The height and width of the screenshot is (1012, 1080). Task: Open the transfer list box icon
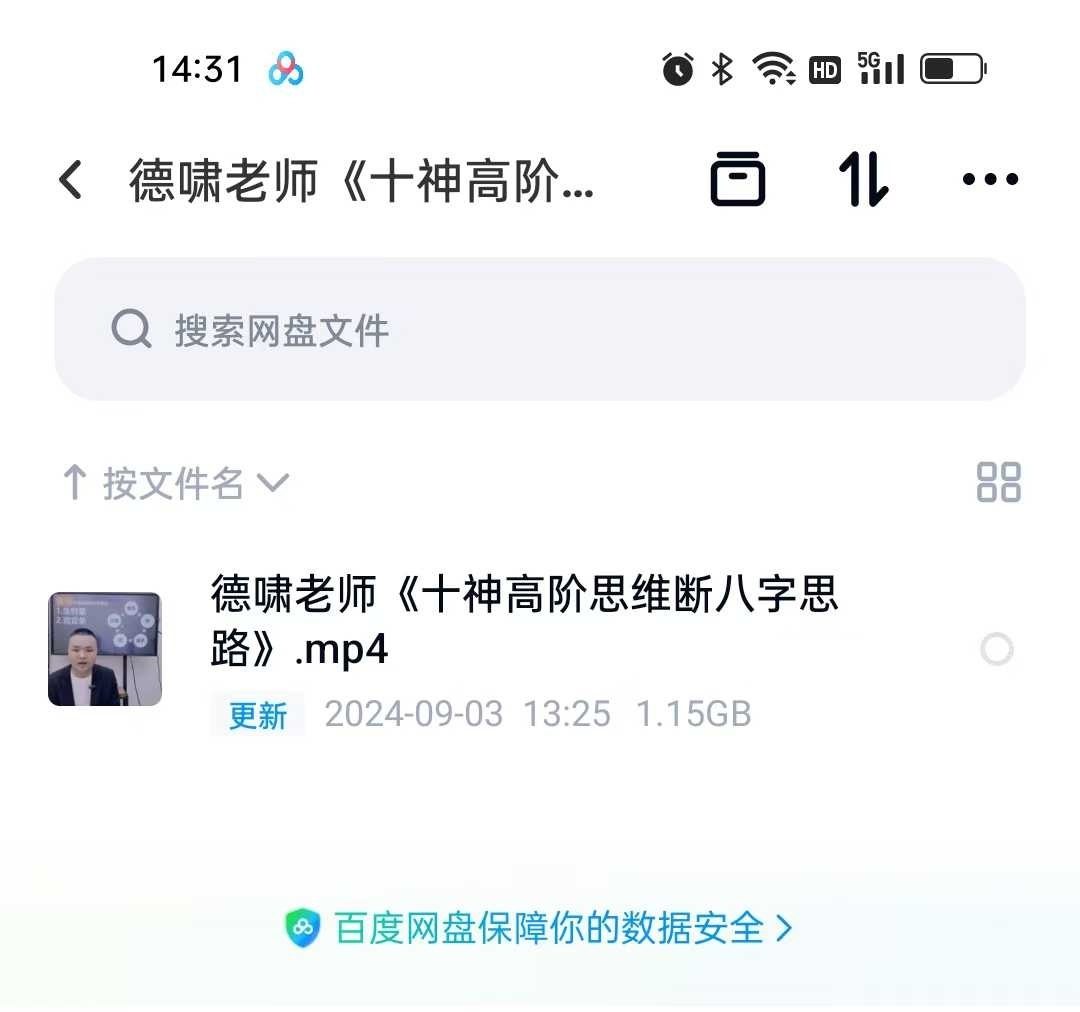(x=738, y=180)
